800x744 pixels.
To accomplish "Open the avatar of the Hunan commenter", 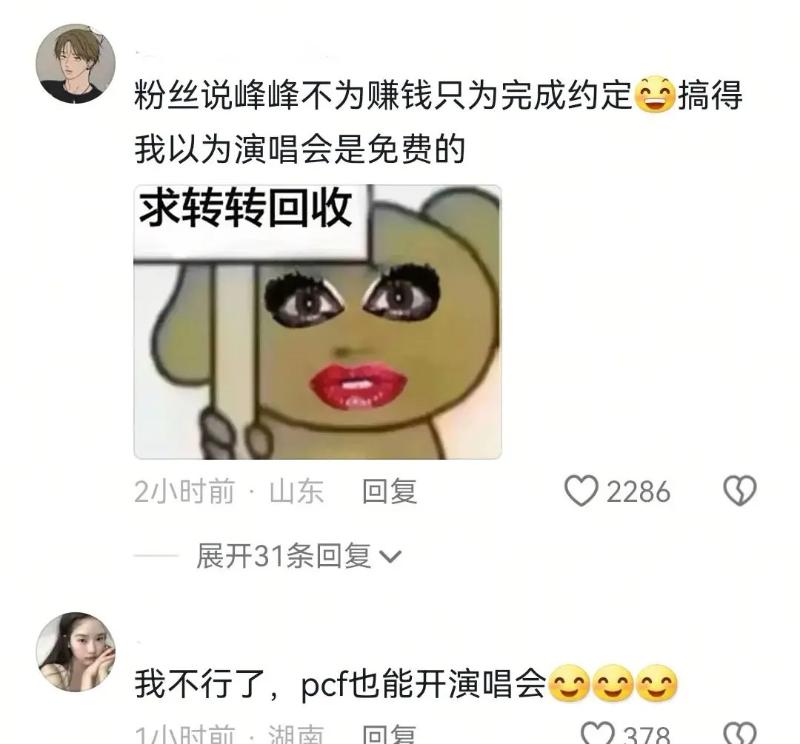I will point(76,652).
